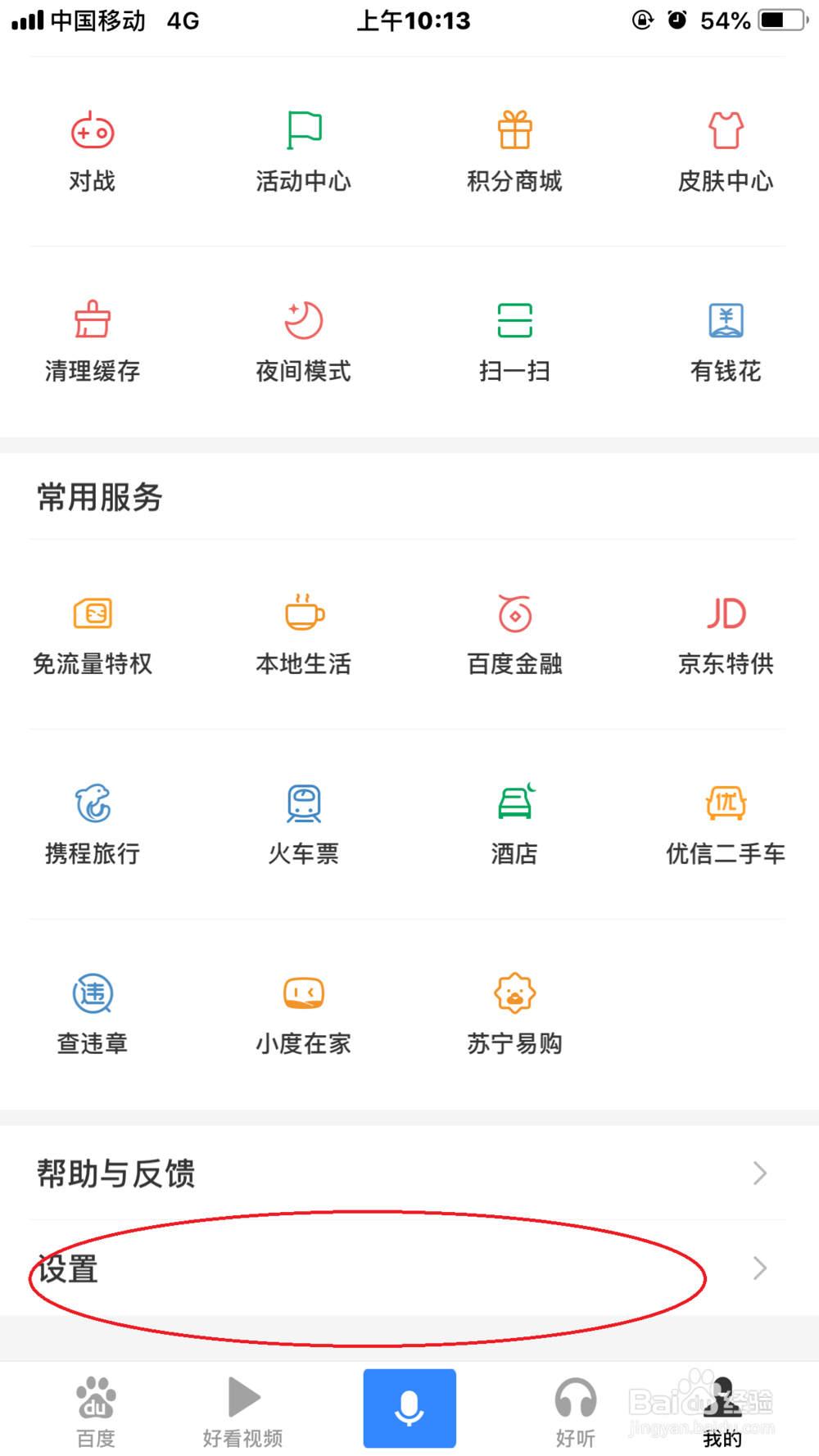Select the 酒店 hotel service
This screenshot has width=819, height=1456.
[x=514, y=824]
